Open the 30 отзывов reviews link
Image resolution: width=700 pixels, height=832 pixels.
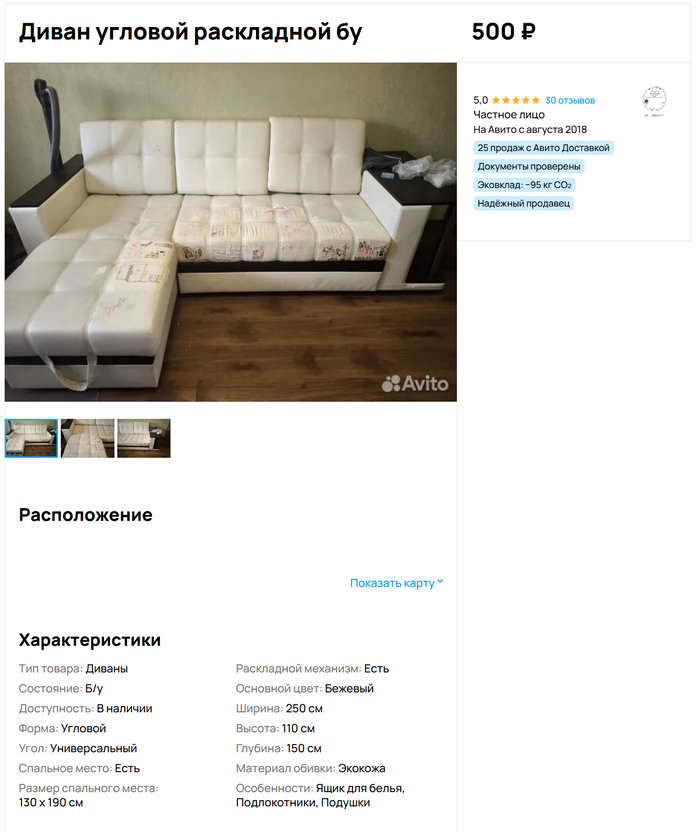pyautogui.click(x=570, y=100)
